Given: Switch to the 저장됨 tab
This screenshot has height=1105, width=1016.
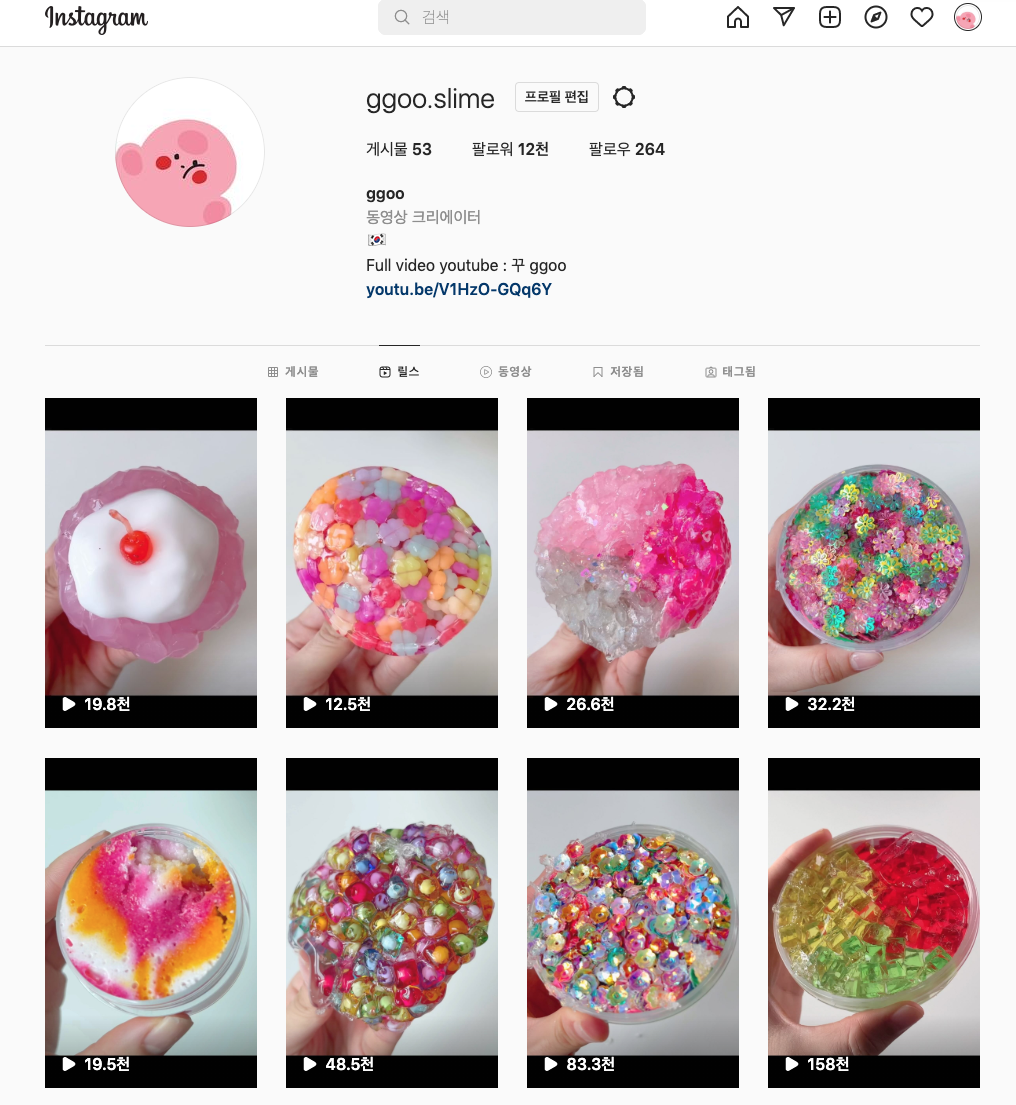Looking at the screenshot, I should 618,372.
